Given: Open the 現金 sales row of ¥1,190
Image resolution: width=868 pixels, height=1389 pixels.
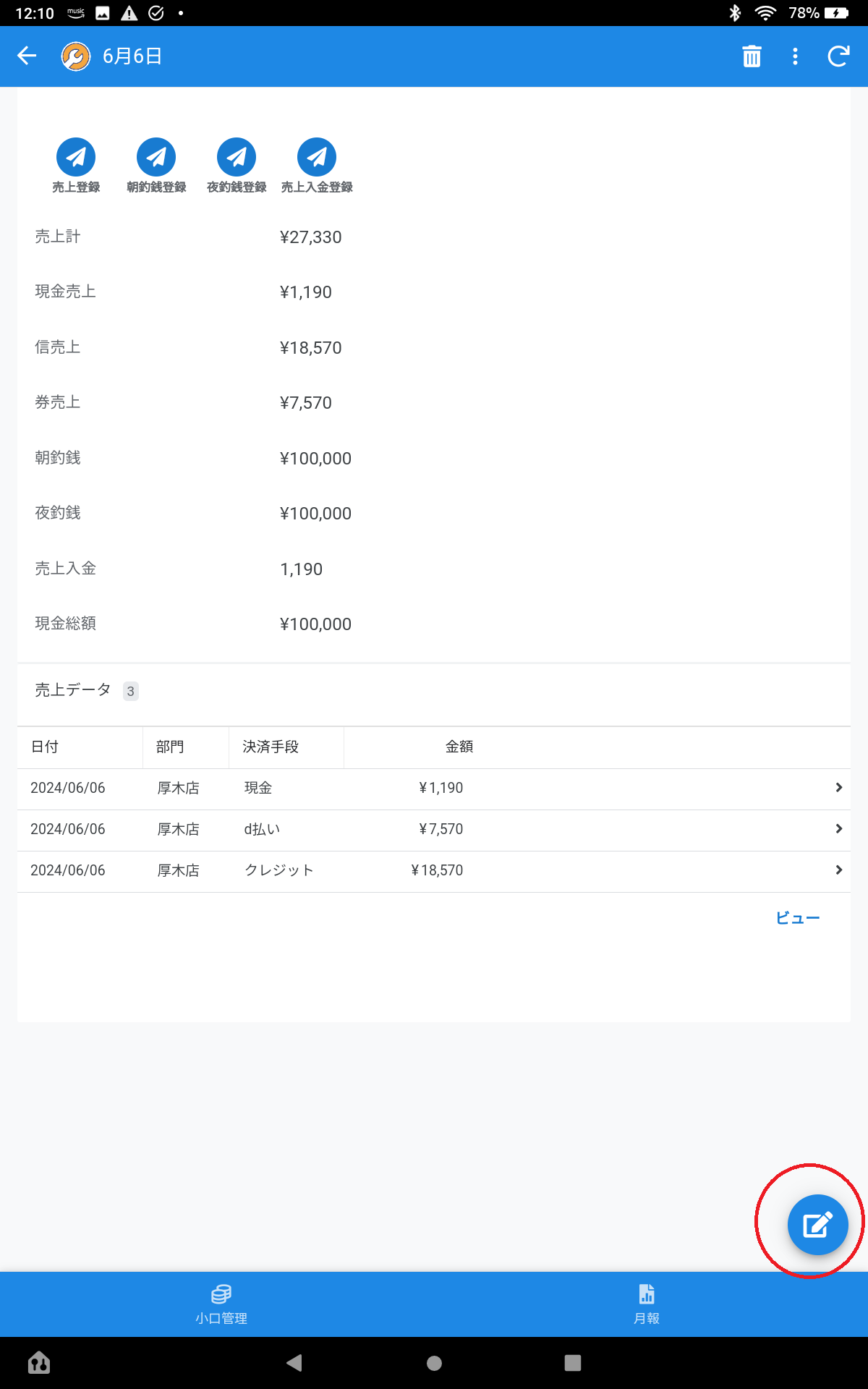Looking at the screenshot, I should 434,788.
